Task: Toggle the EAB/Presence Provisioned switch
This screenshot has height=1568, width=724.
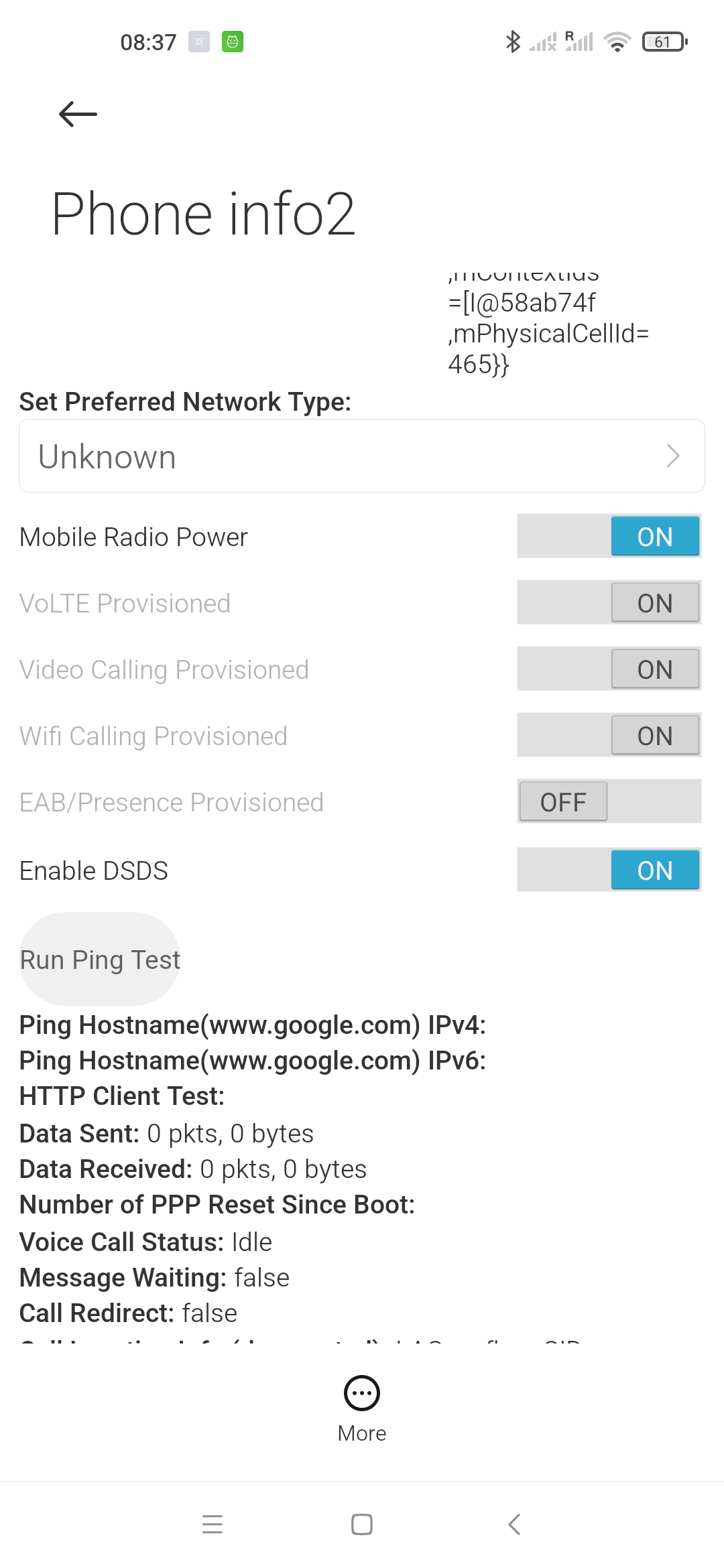Action: click(609, 801)
